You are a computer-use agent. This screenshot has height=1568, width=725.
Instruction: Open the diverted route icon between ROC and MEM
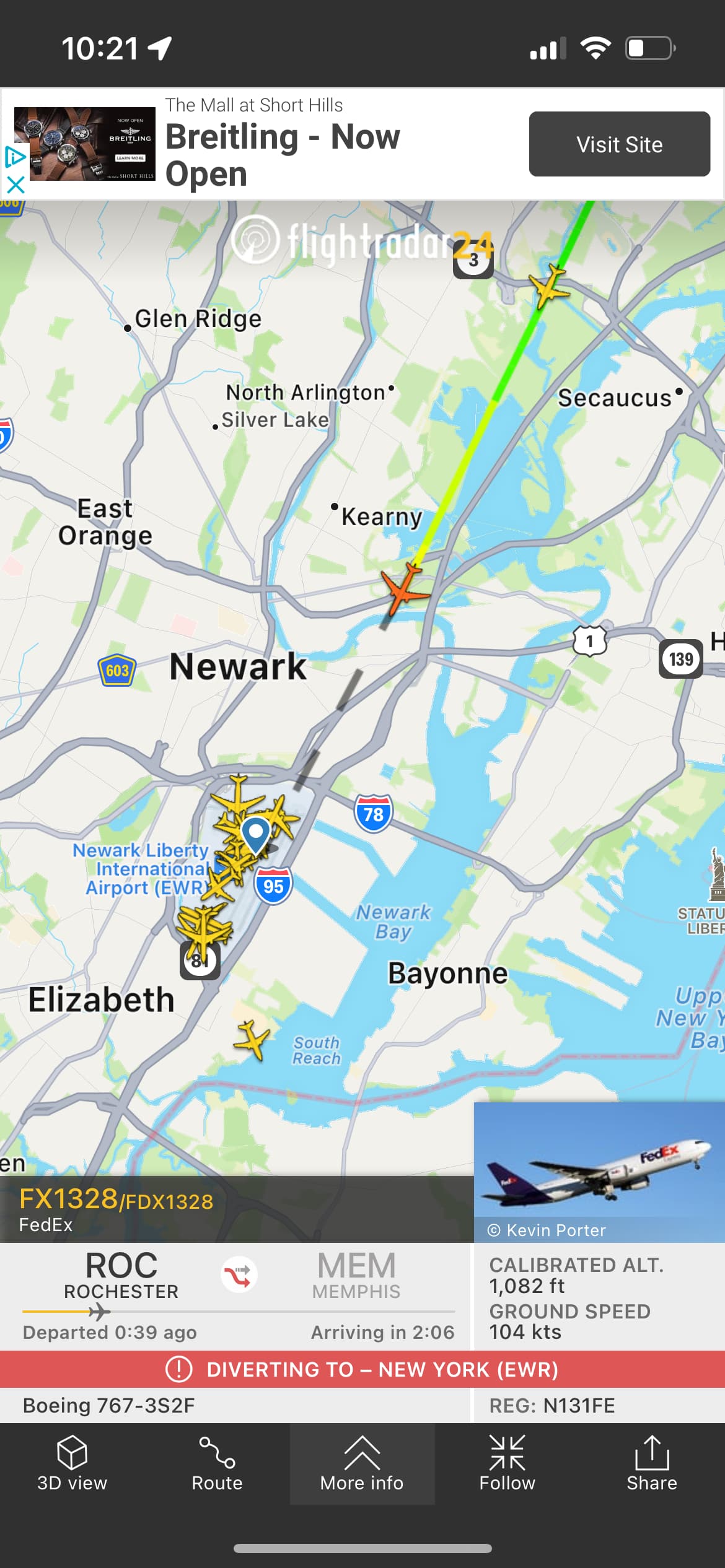point(239,1274)
